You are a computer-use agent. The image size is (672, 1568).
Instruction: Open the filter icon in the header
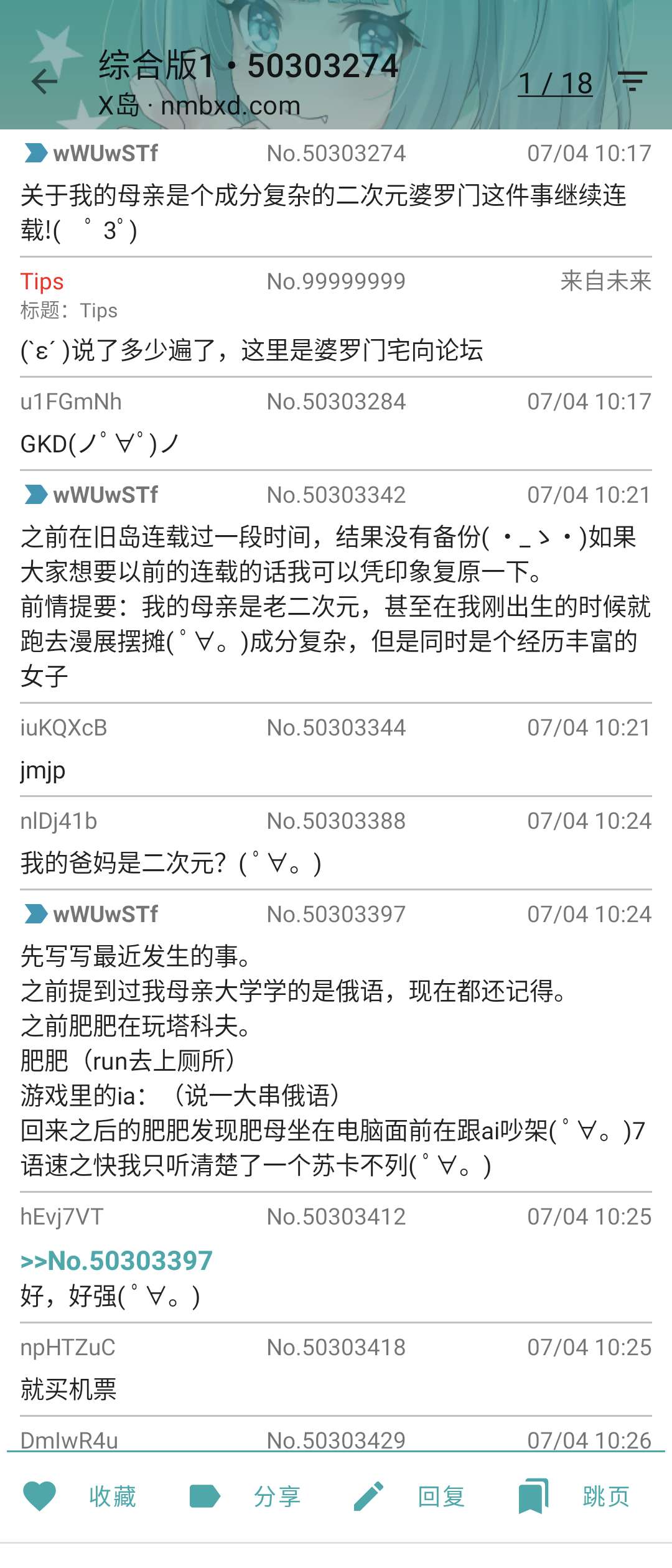[632, 82]
